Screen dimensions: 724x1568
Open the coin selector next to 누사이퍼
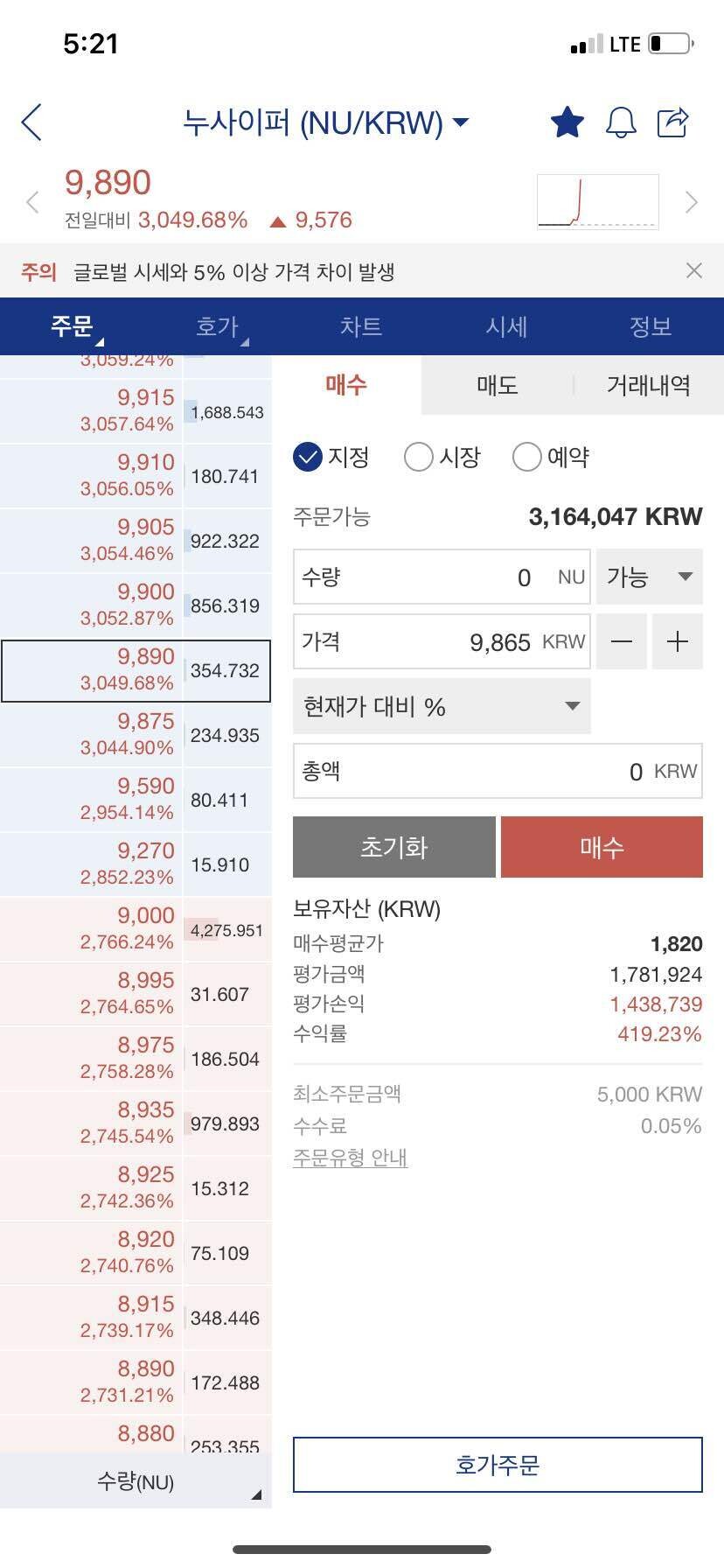click(462, 122)
